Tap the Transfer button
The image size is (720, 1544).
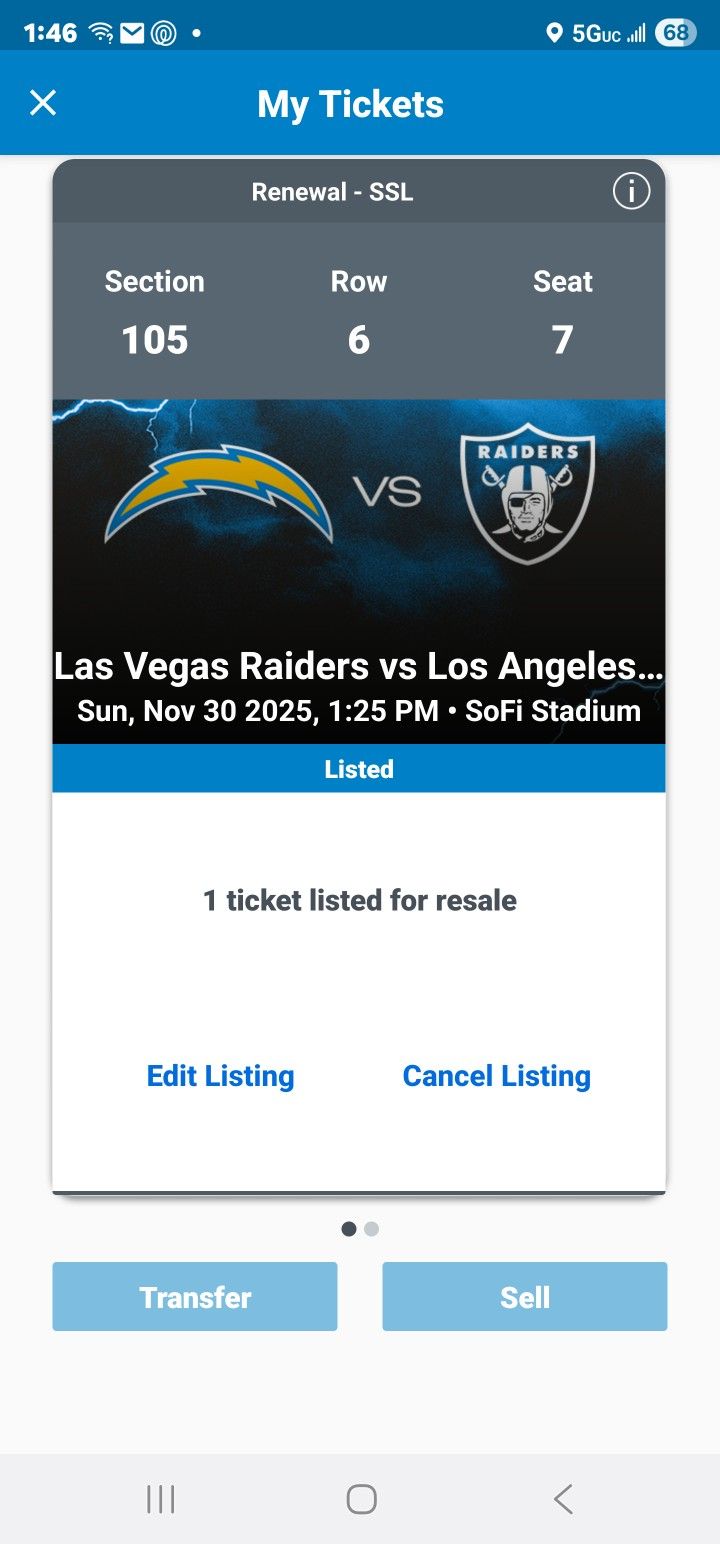pos(195,1297)
